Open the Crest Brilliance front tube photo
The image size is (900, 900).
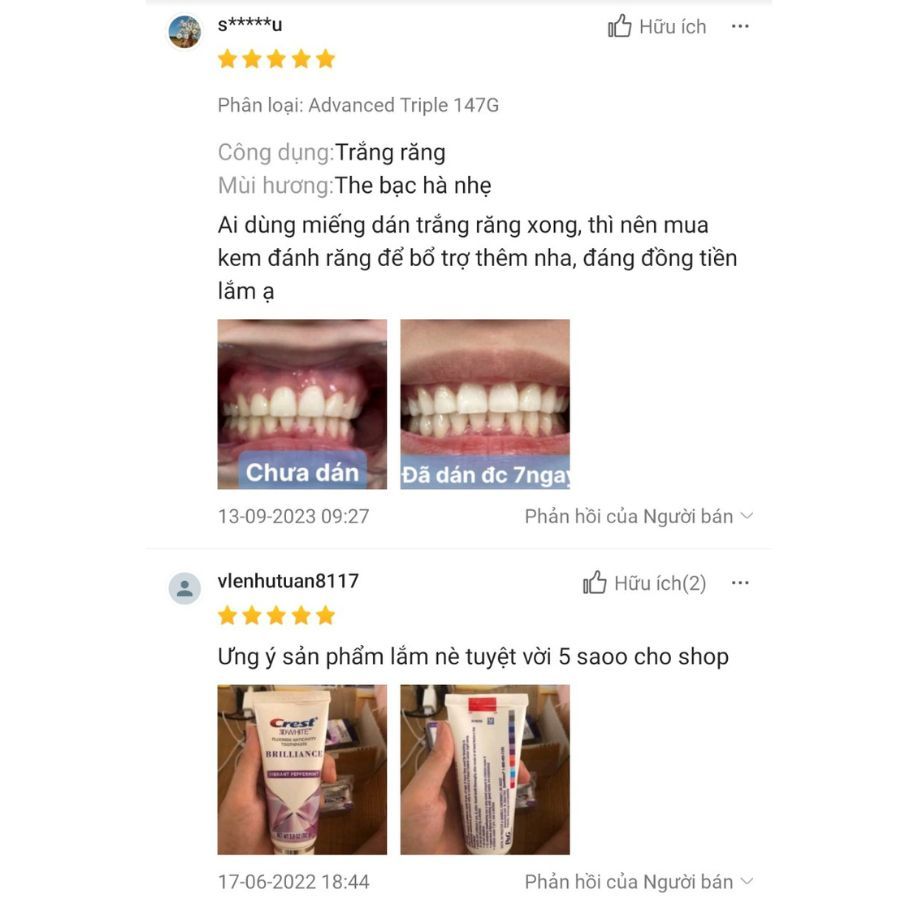click(302, 769)
